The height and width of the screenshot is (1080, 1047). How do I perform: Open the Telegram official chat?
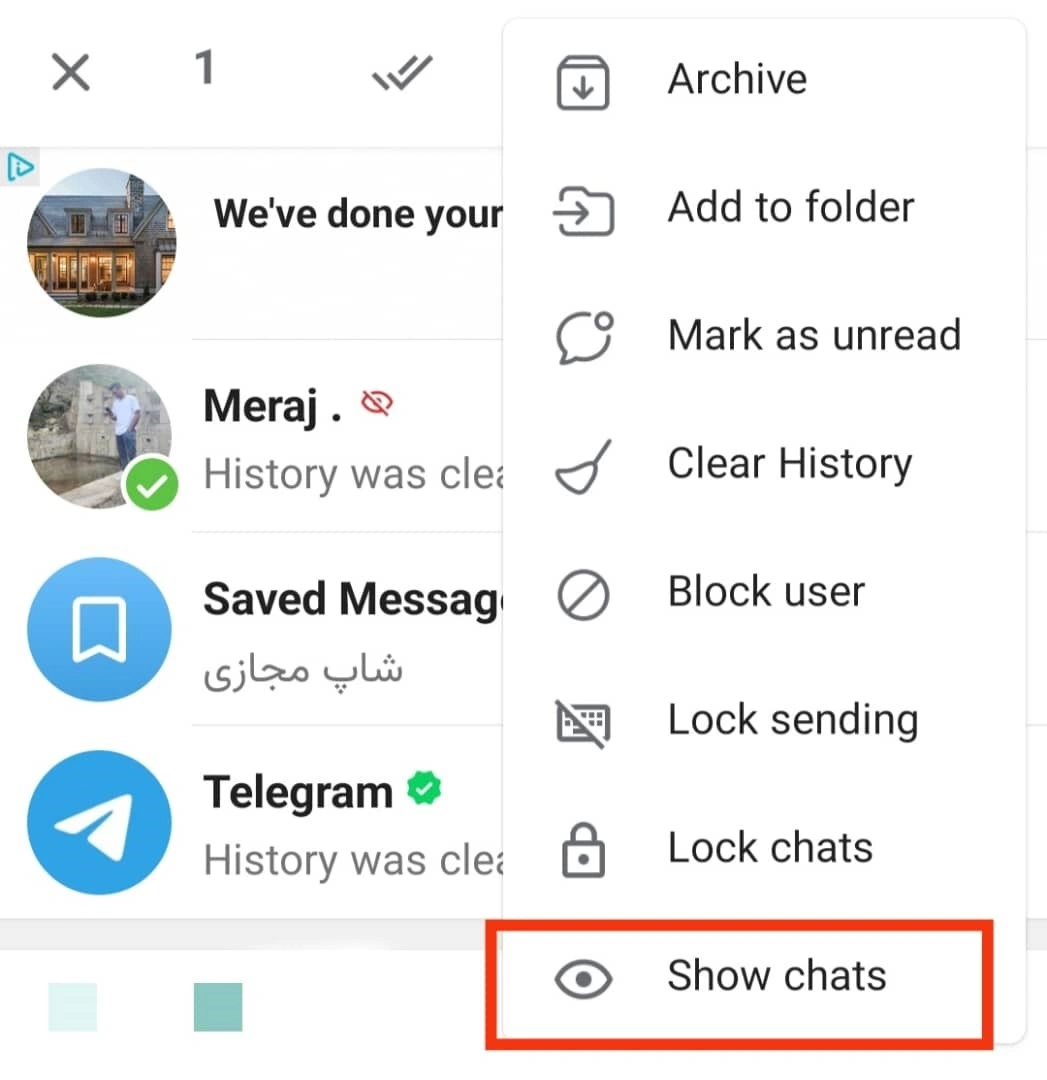coord(300,822)
